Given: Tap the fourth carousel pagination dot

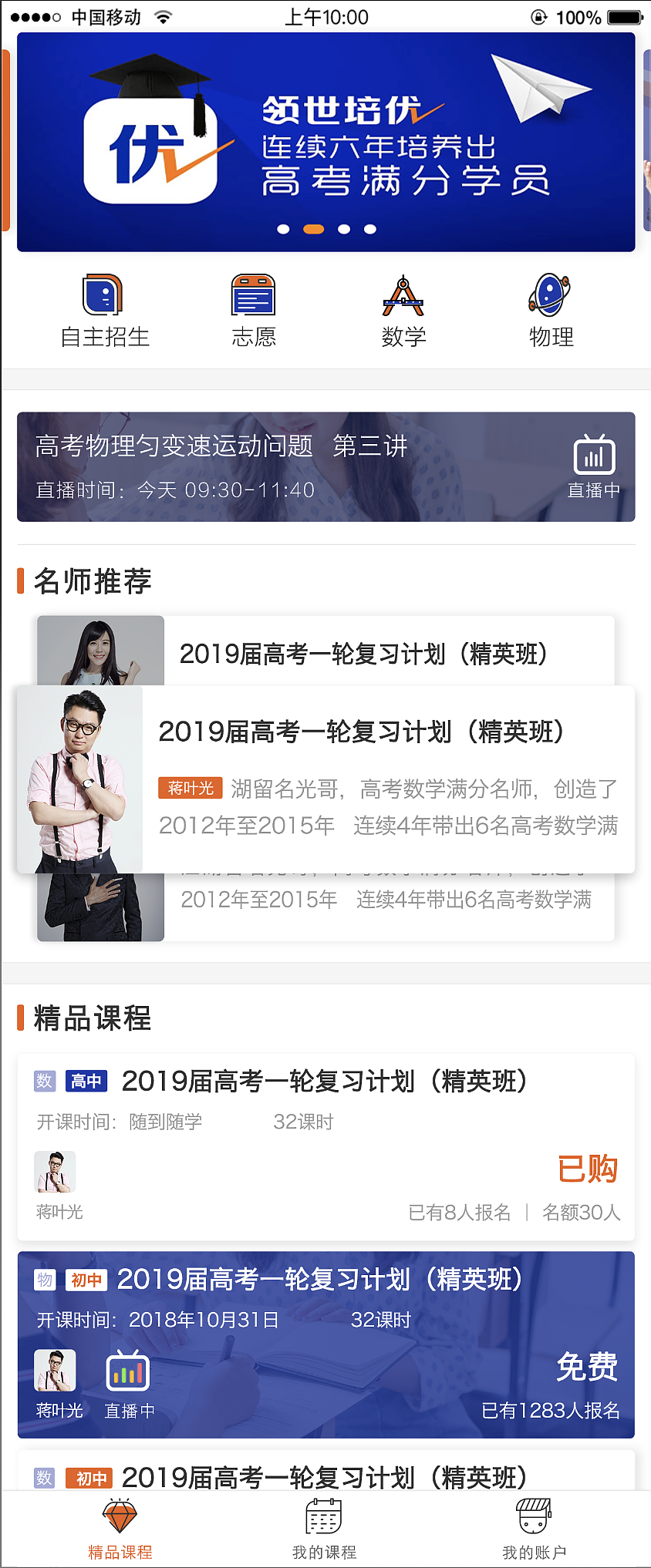Looking at the screenshot, I should 369,227.
